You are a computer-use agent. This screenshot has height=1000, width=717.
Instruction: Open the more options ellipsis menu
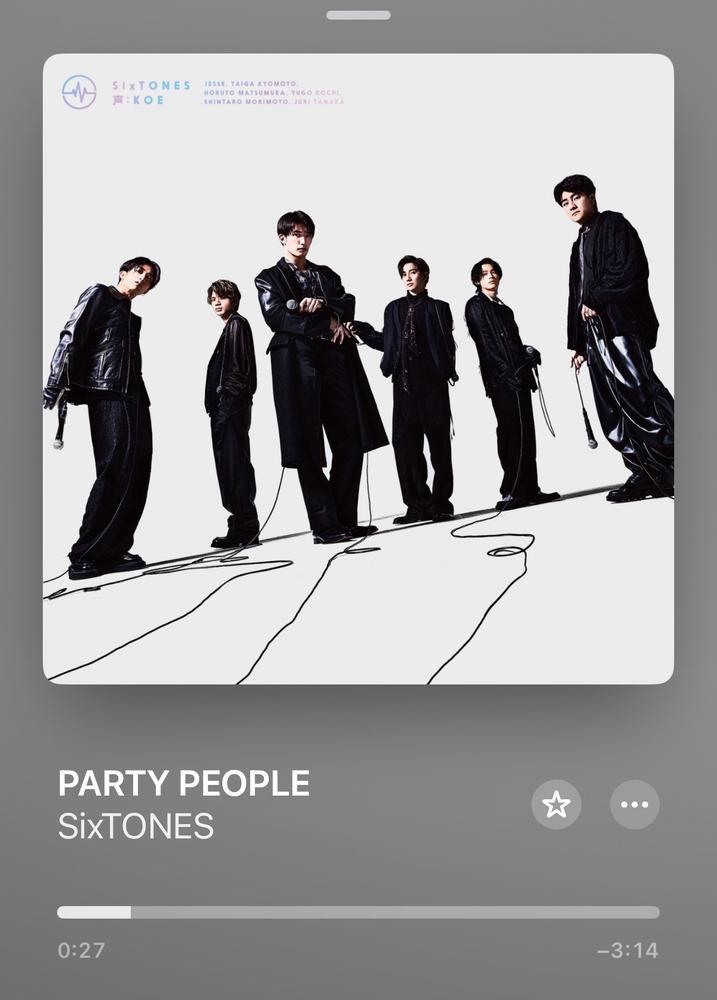pos(634,805)
